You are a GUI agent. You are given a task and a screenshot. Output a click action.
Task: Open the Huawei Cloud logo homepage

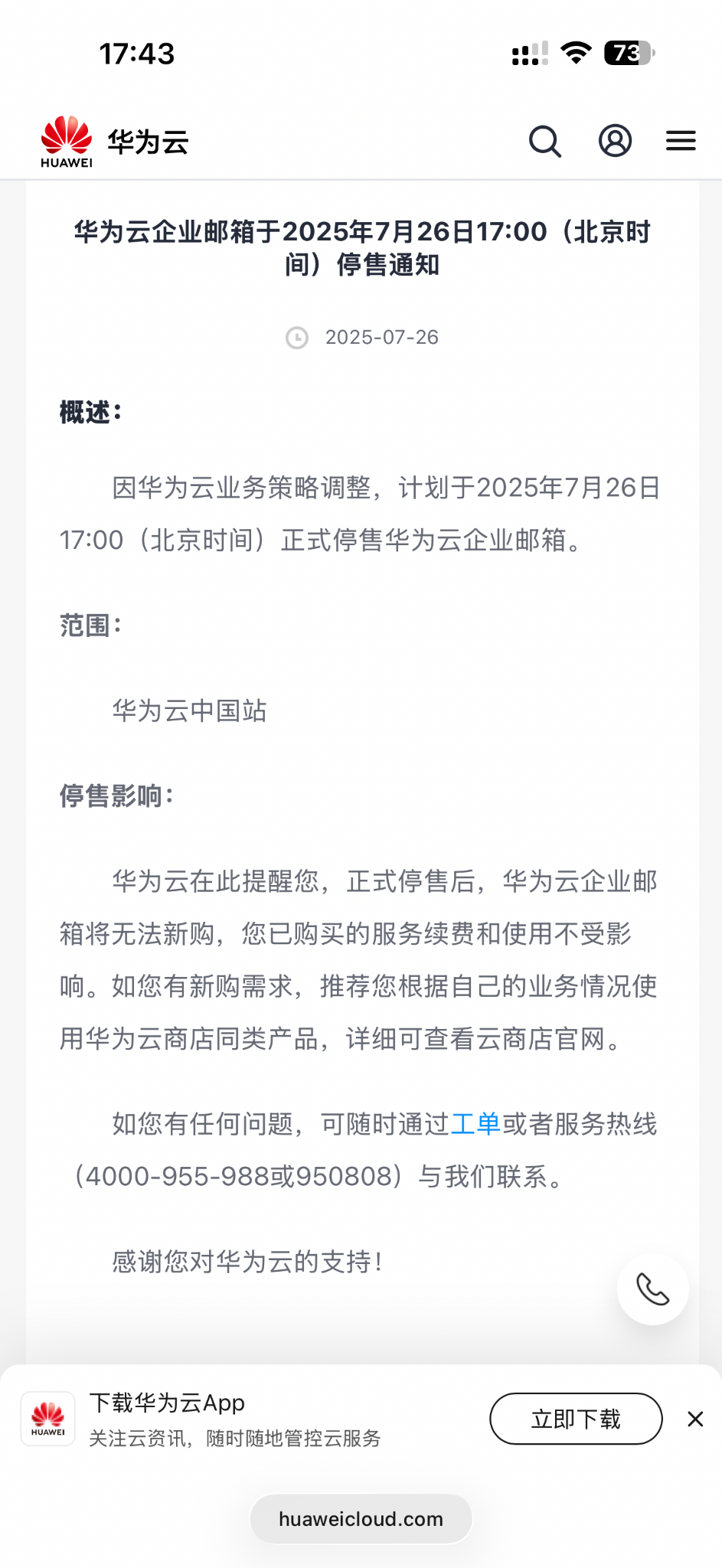pyautogui.click(x=115, y=142)
